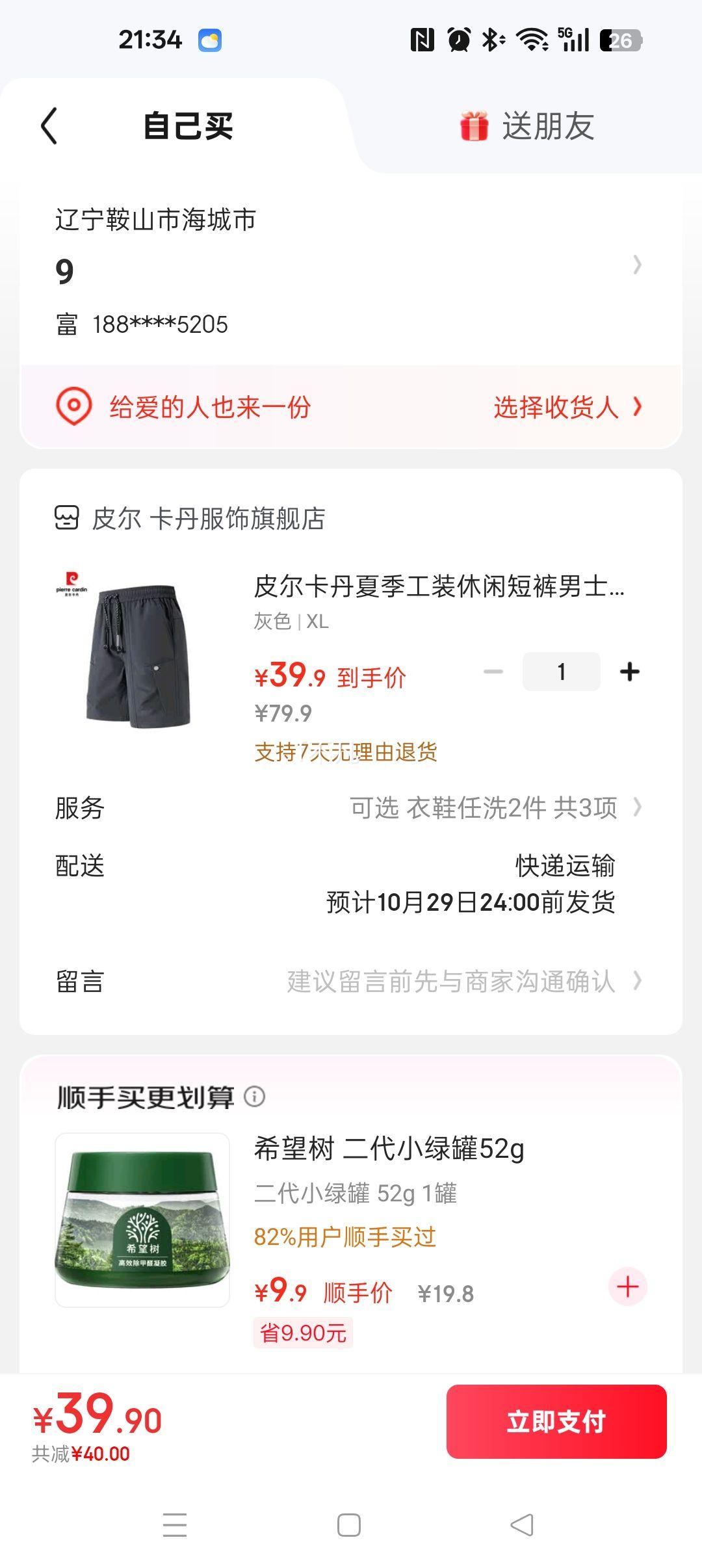Increase shorts quantity with the plus button
The width and height of the screenshot is (702, 1568).
click(629, 672)
